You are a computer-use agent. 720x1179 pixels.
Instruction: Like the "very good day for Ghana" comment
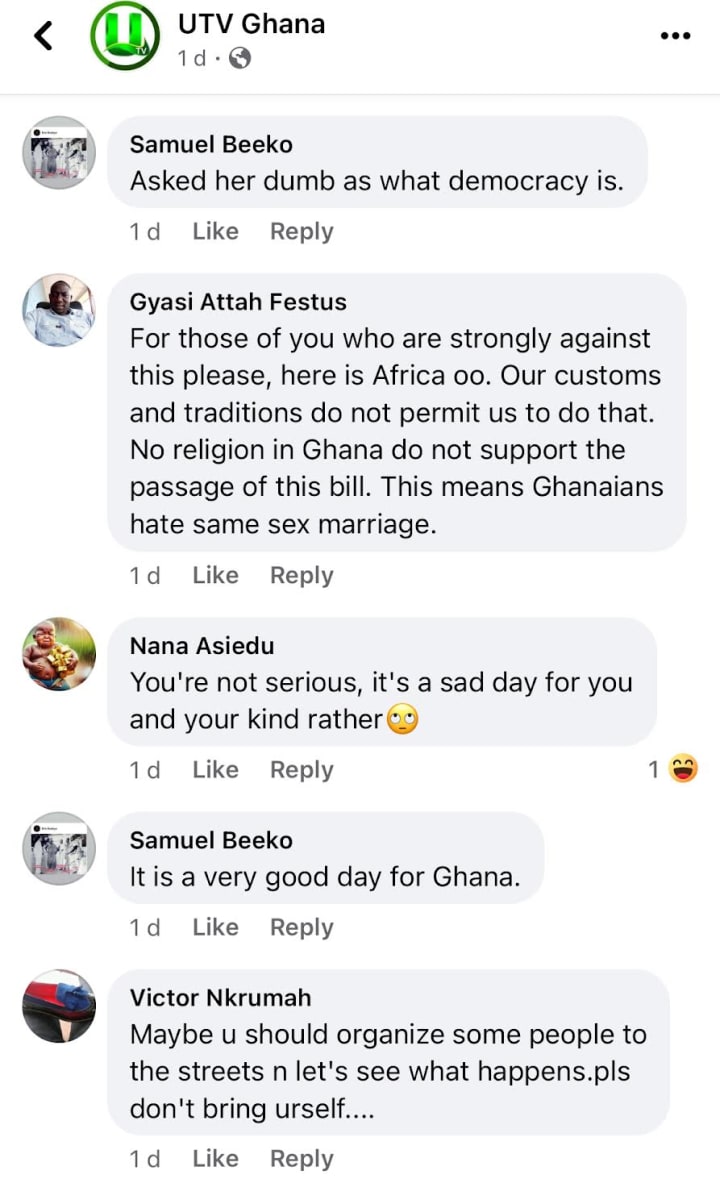[x=215, y=927]
